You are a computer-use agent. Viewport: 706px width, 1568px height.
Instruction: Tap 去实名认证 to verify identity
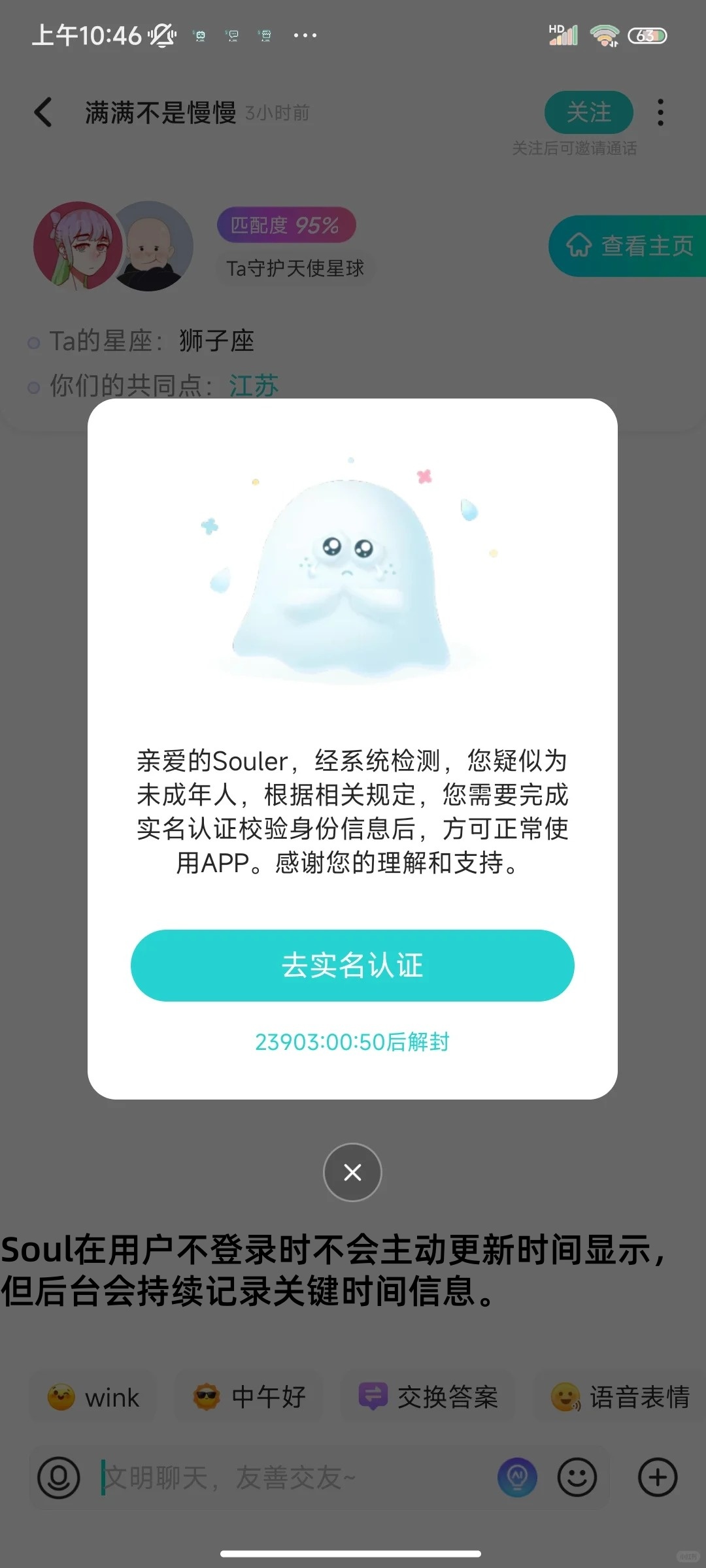pyautogui.click(x=352, y=965)
